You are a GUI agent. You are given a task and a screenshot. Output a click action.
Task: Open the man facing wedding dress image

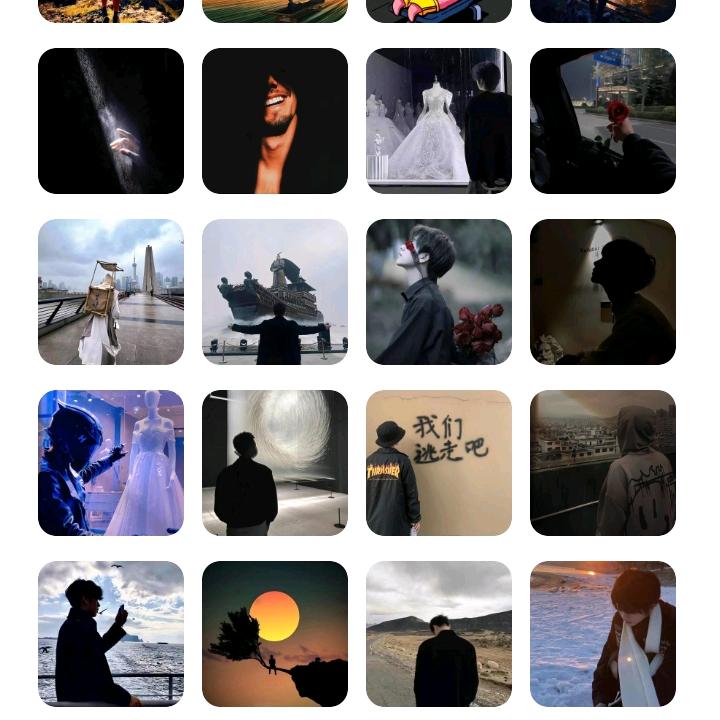click(439, 121)
